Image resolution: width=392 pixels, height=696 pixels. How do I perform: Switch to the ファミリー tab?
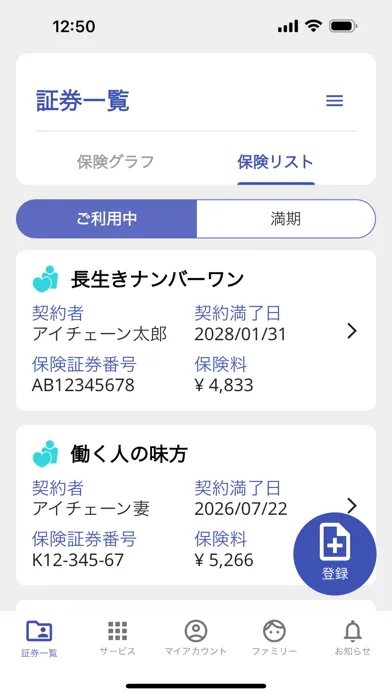click(274, 639)
